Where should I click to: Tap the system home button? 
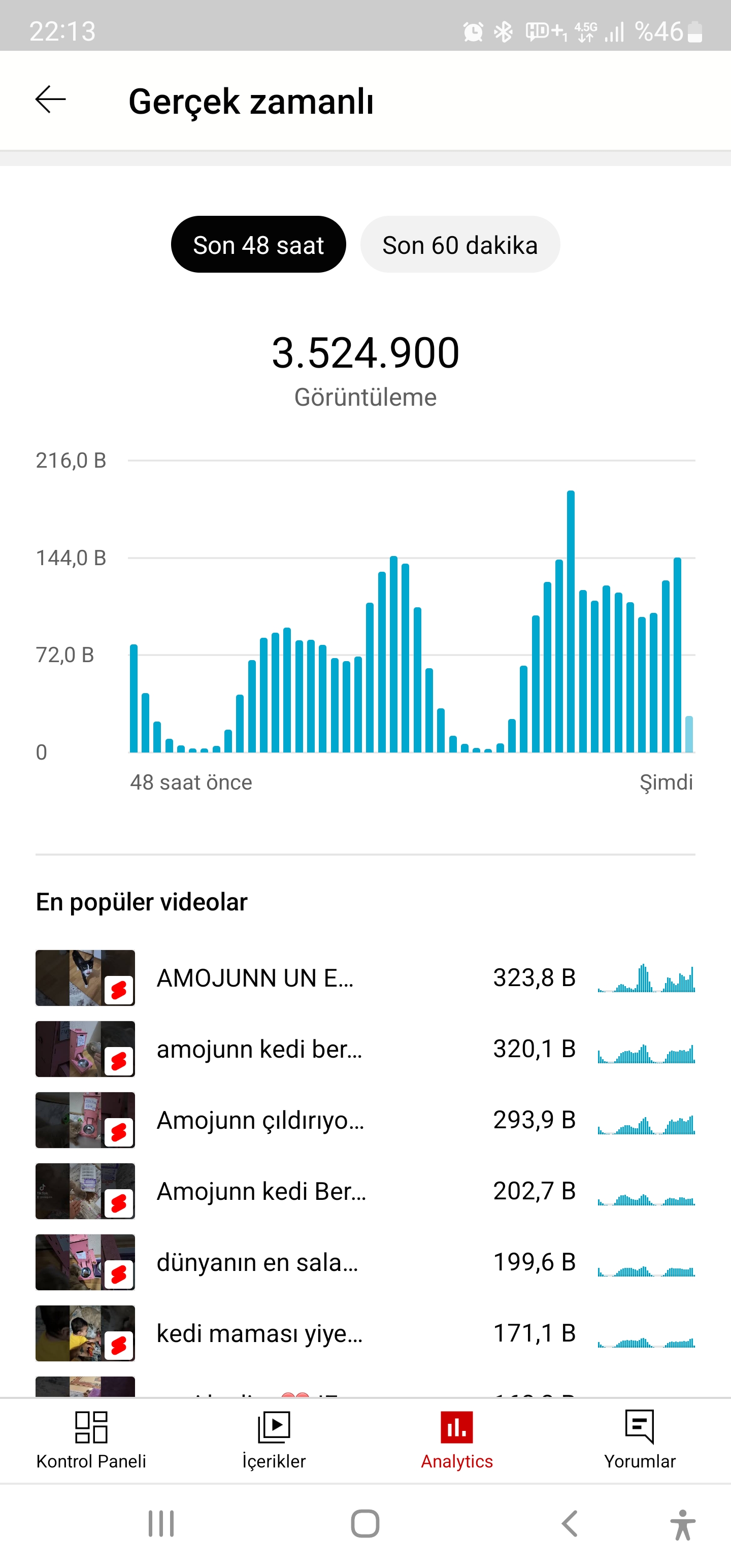pos(365,1524)
